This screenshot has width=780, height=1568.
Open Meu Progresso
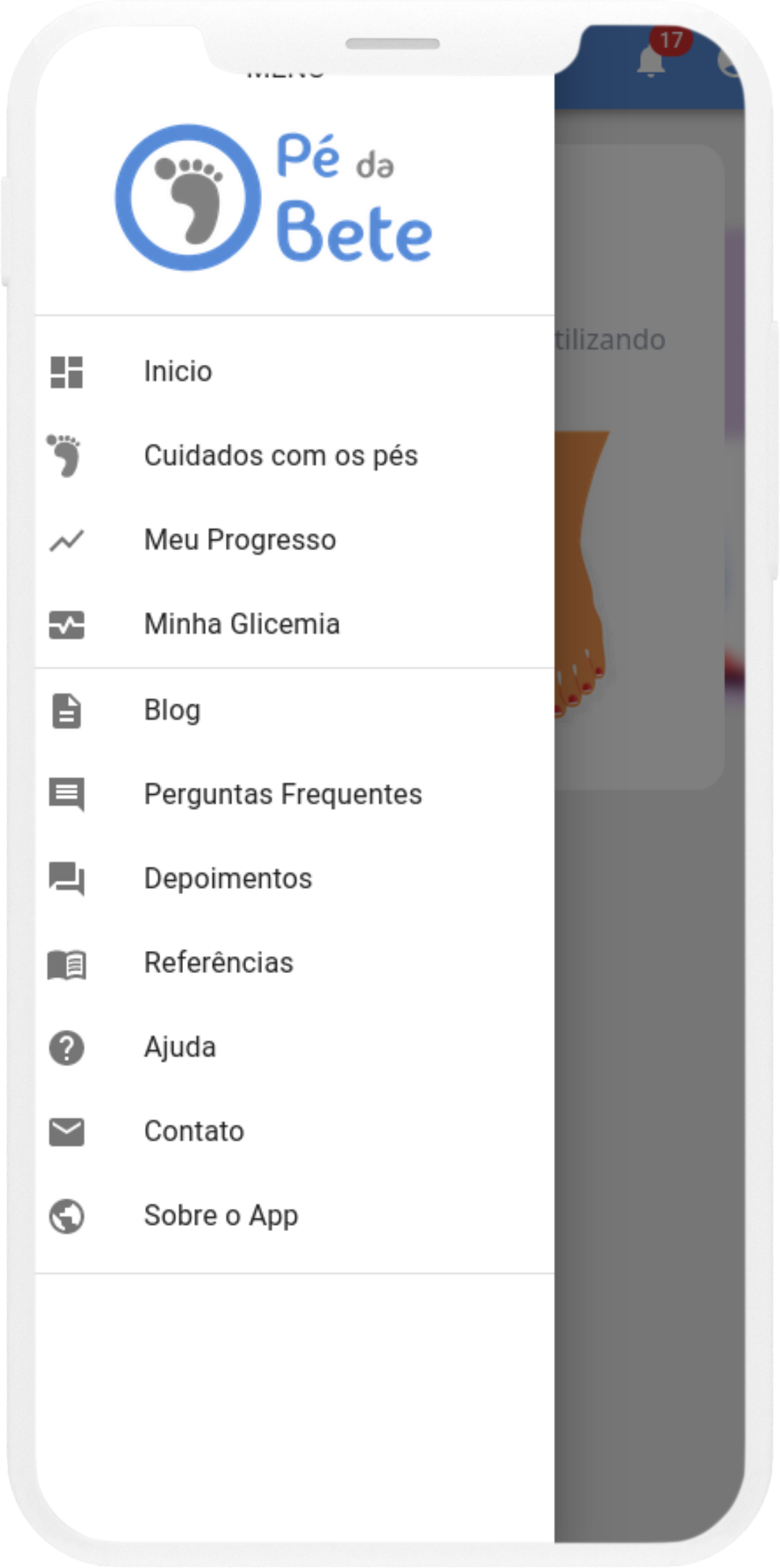click(239, 540)
